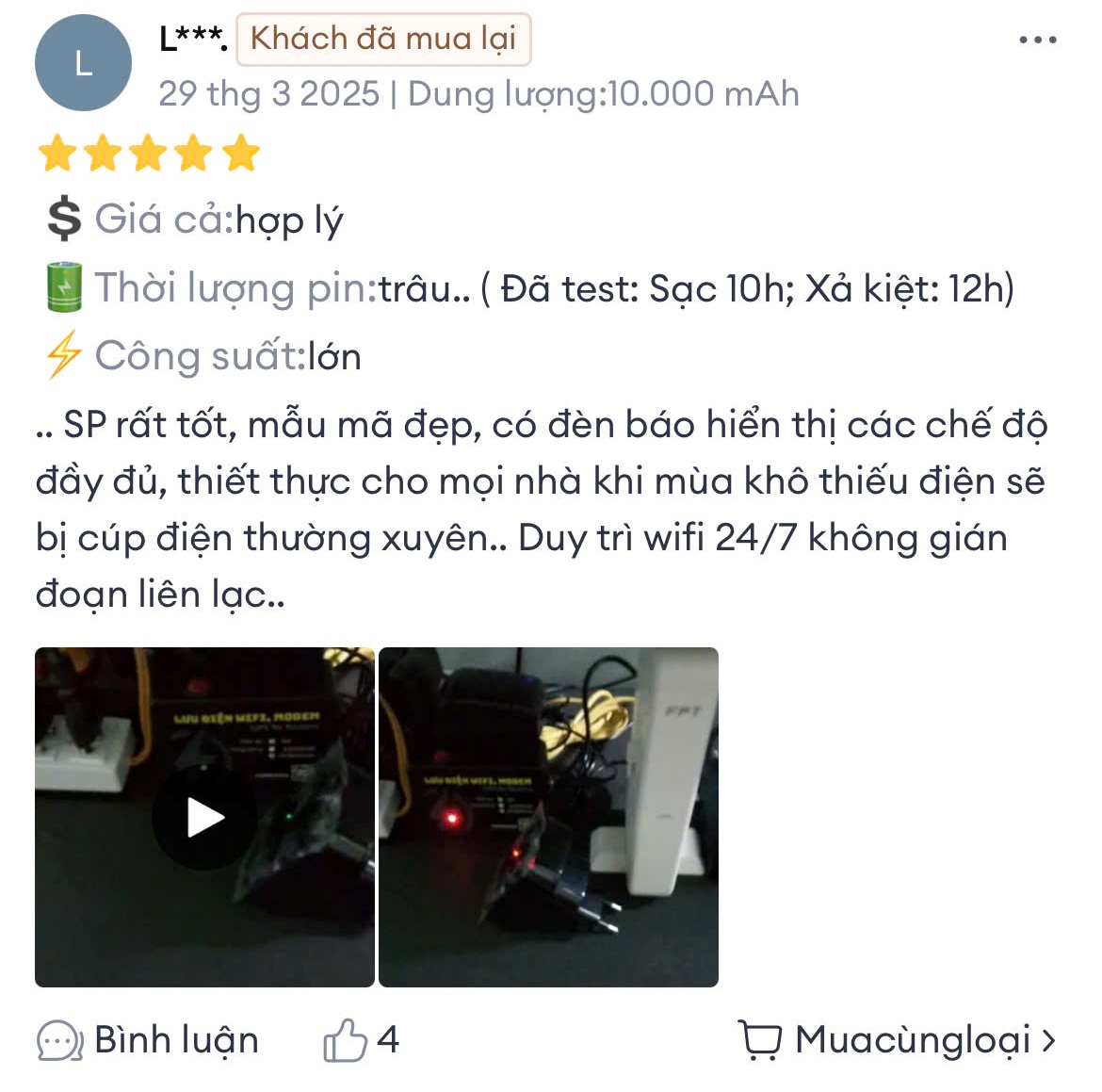Open the review photo with the red light

548,817
